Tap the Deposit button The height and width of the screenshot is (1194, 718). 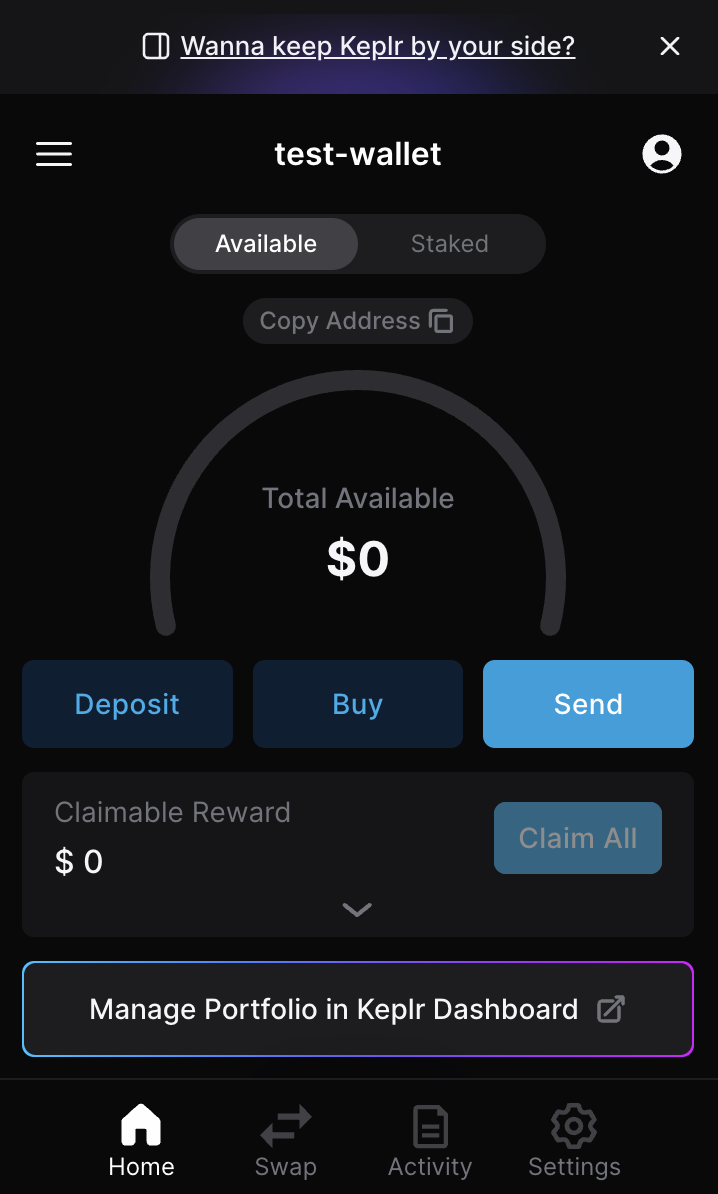click(127, 704)
